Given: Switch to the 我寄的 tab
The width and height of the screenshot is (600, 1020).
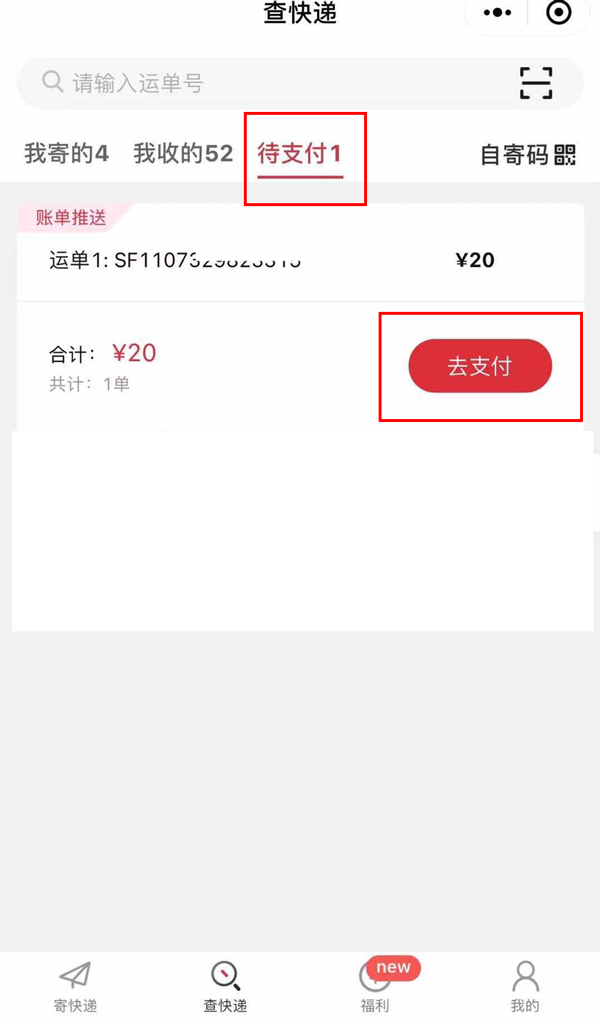Looking at the screenshot, I should pyautogui.click(x=66, y=154).
